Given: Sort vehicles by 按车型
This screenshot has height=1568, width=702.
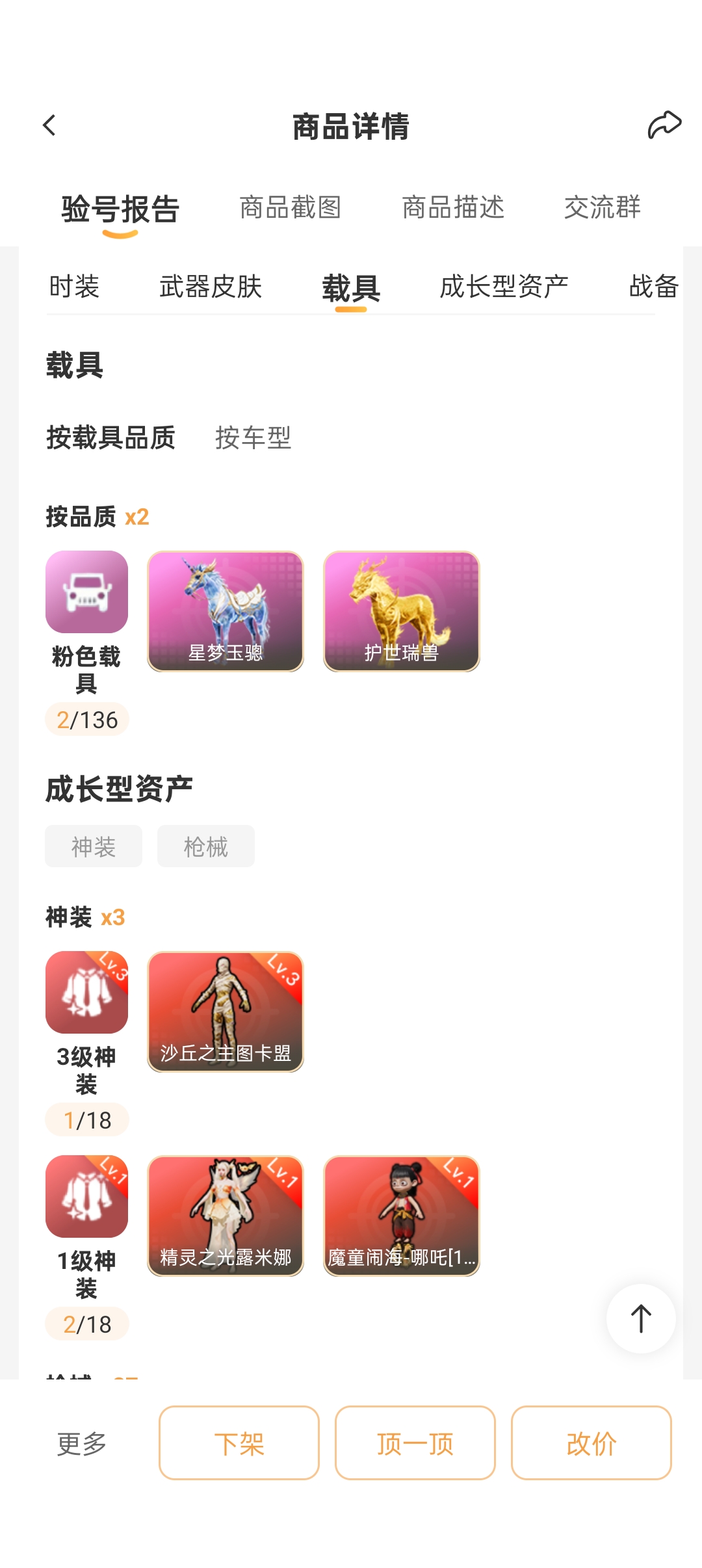Looking at the screenshot, I should (253, 438).
